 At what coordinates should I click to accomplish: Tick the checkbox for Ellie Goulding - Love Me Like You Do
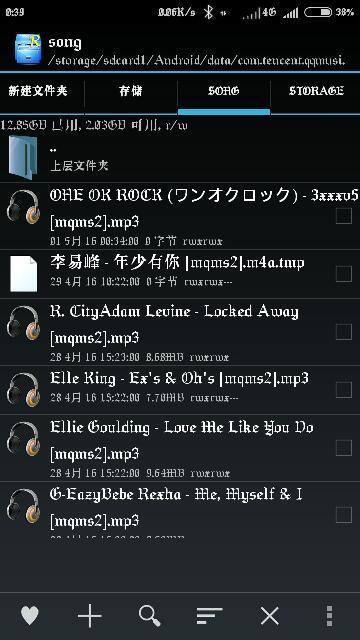(x=344, y=448)
